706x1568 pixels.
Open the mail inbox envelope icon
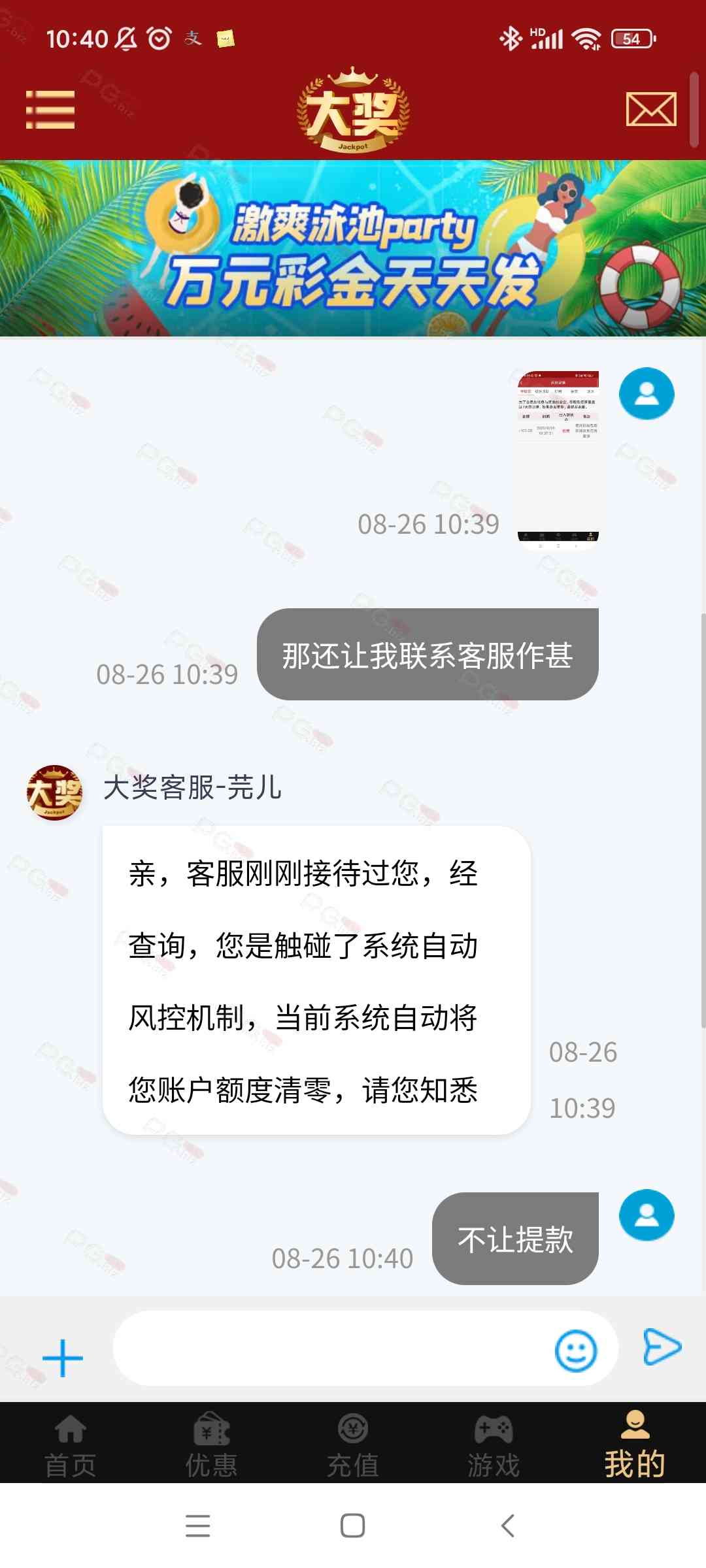coord(650,109)
